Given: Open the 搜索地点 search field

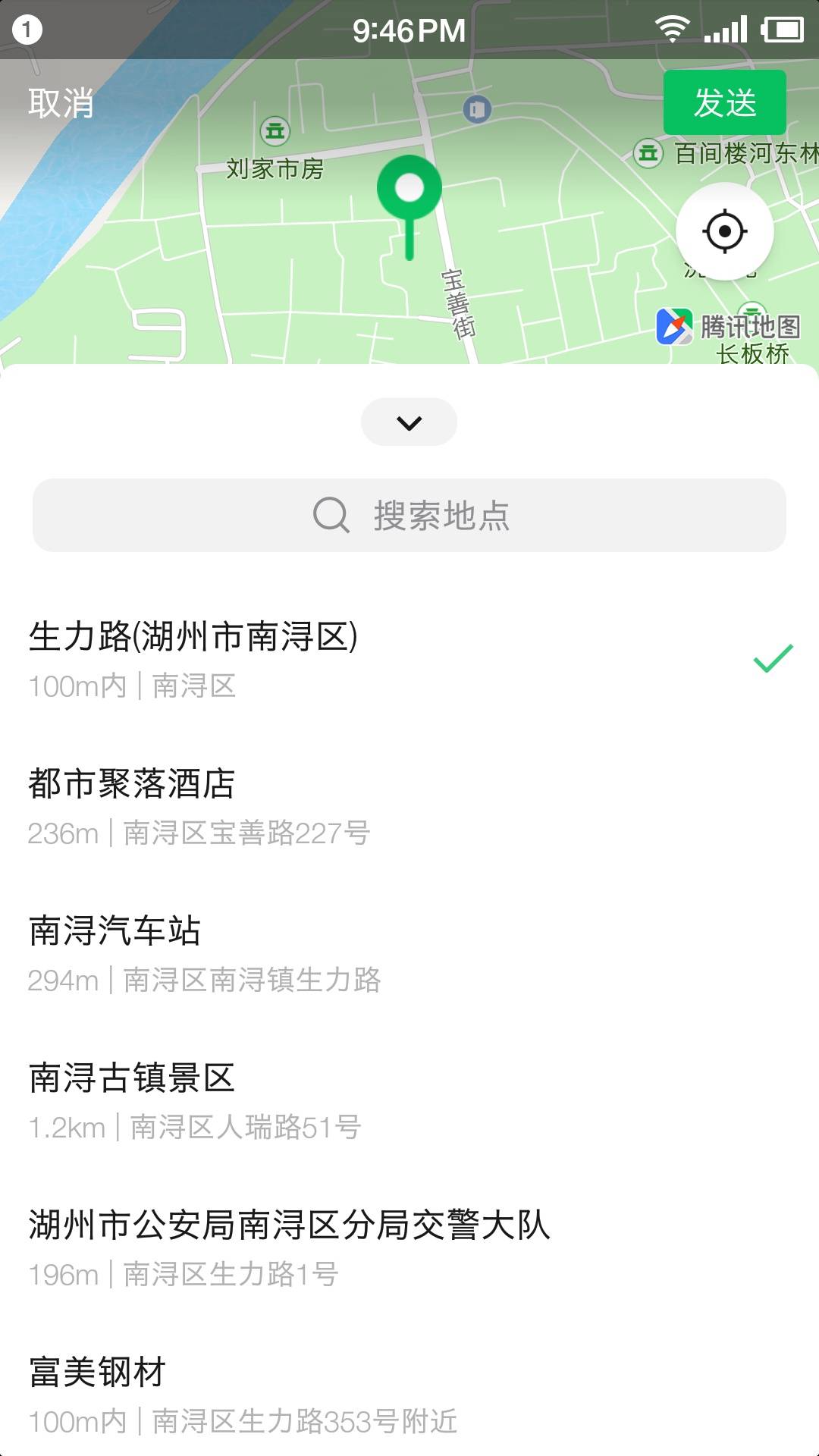Looking at the screenshot, I should (x=409, y=516).
